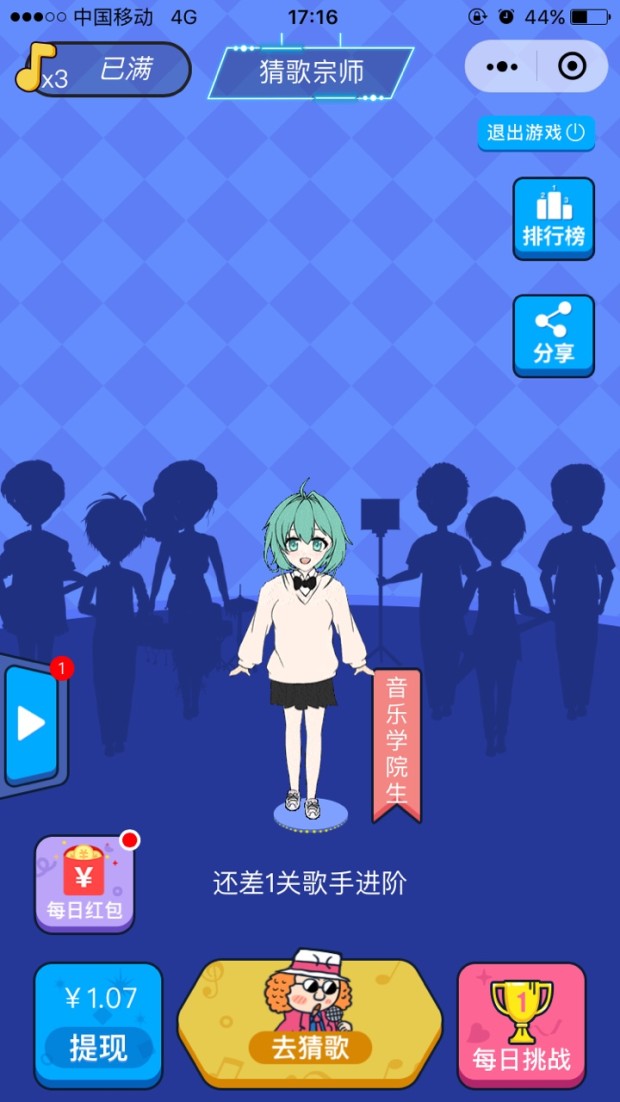Open the mini program more-options menu
The width and height of the screenshot is (620, 1102).
[x=500, y=67]
